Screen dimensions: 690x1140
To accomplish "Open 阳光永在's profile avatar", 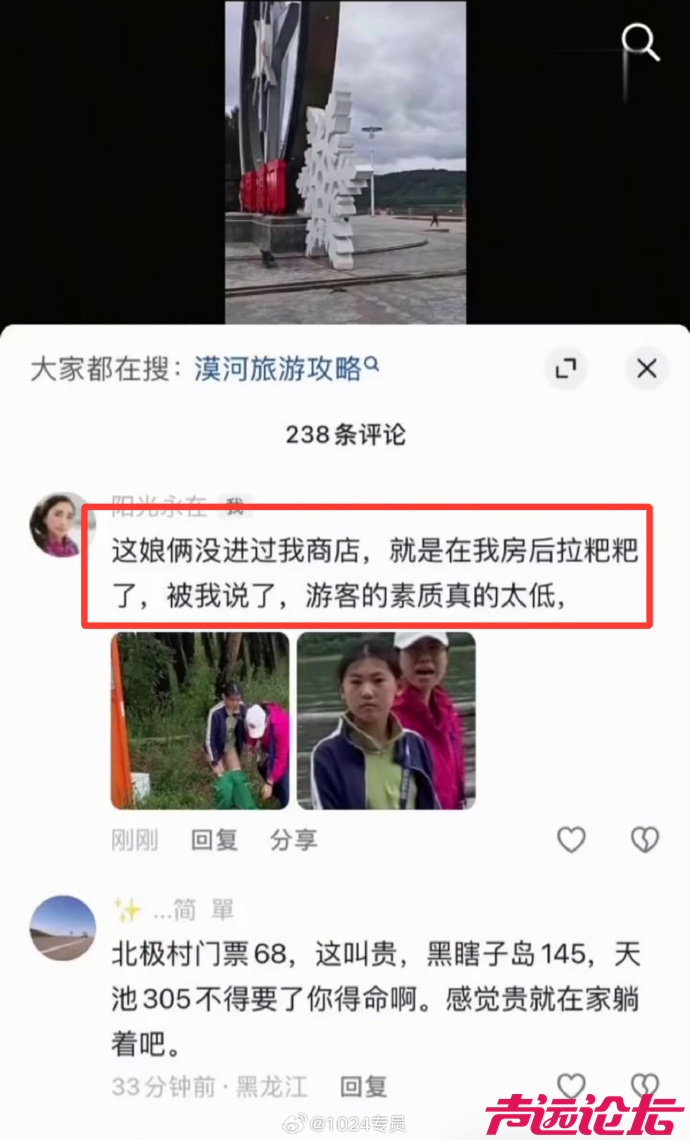I will [63, 524].
